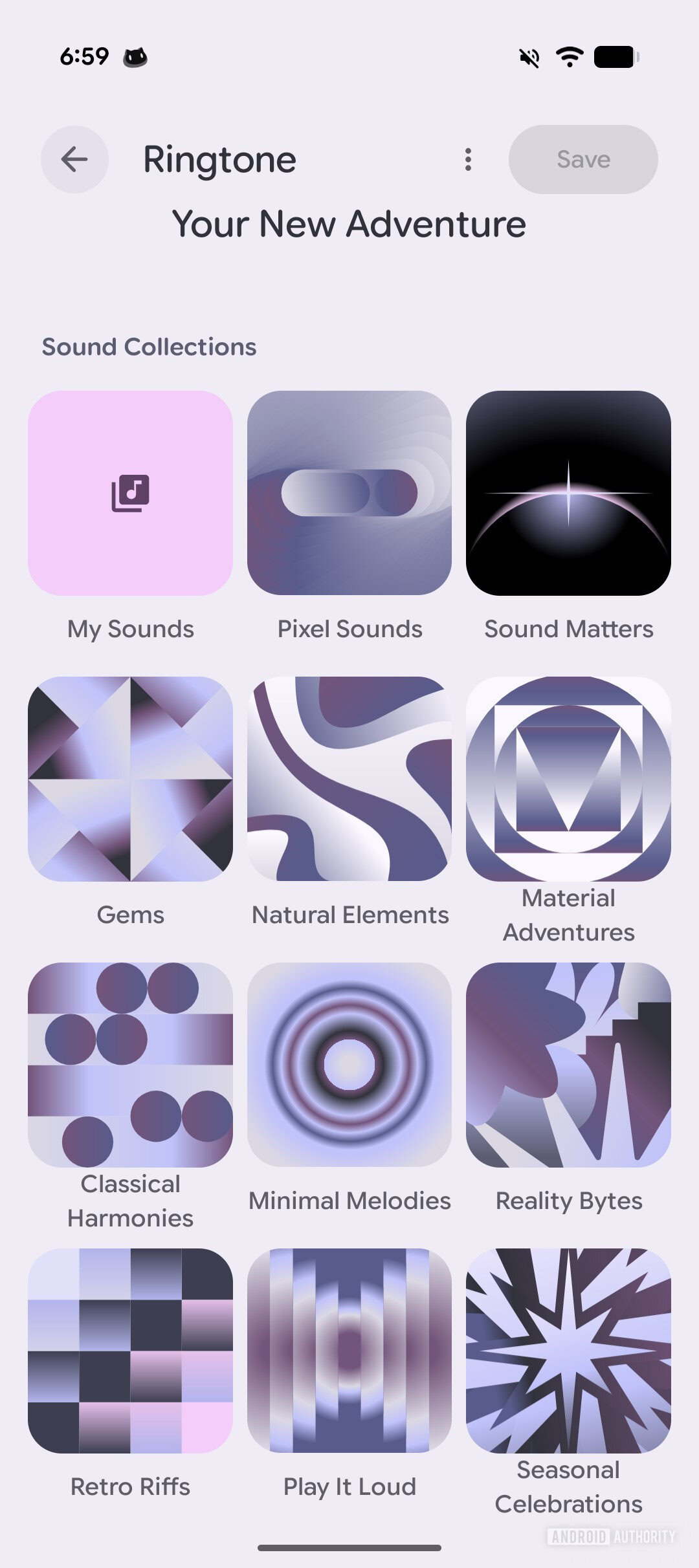
Task: Go back from the Ringtone screen
Action: (74, 159)
